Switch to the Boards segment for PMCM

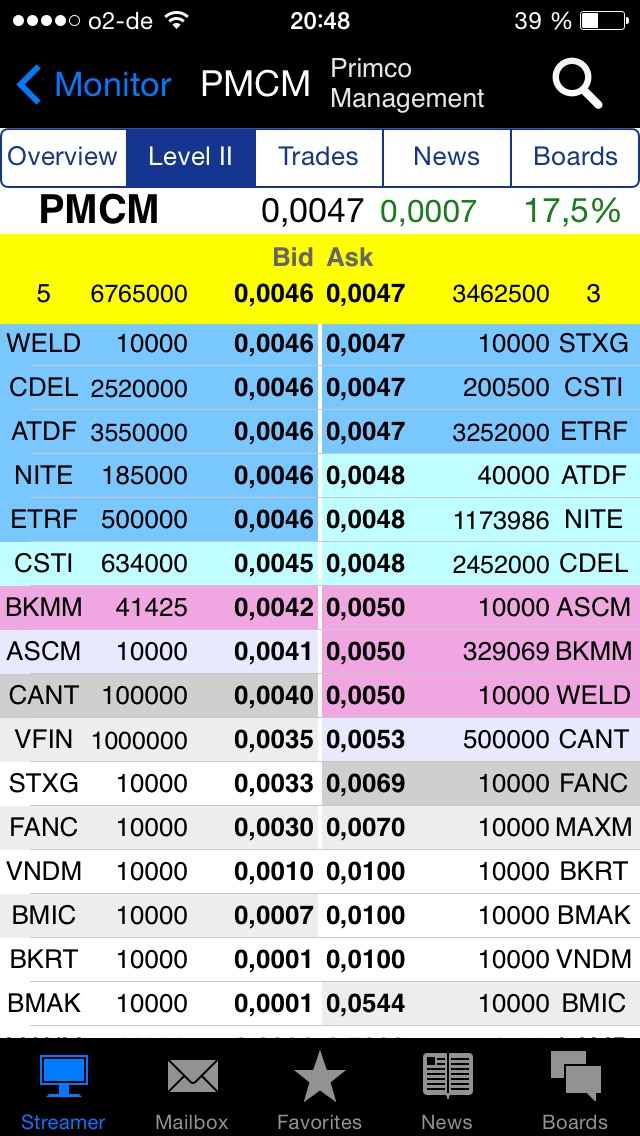pyautogui.click(x=575, y=157)
